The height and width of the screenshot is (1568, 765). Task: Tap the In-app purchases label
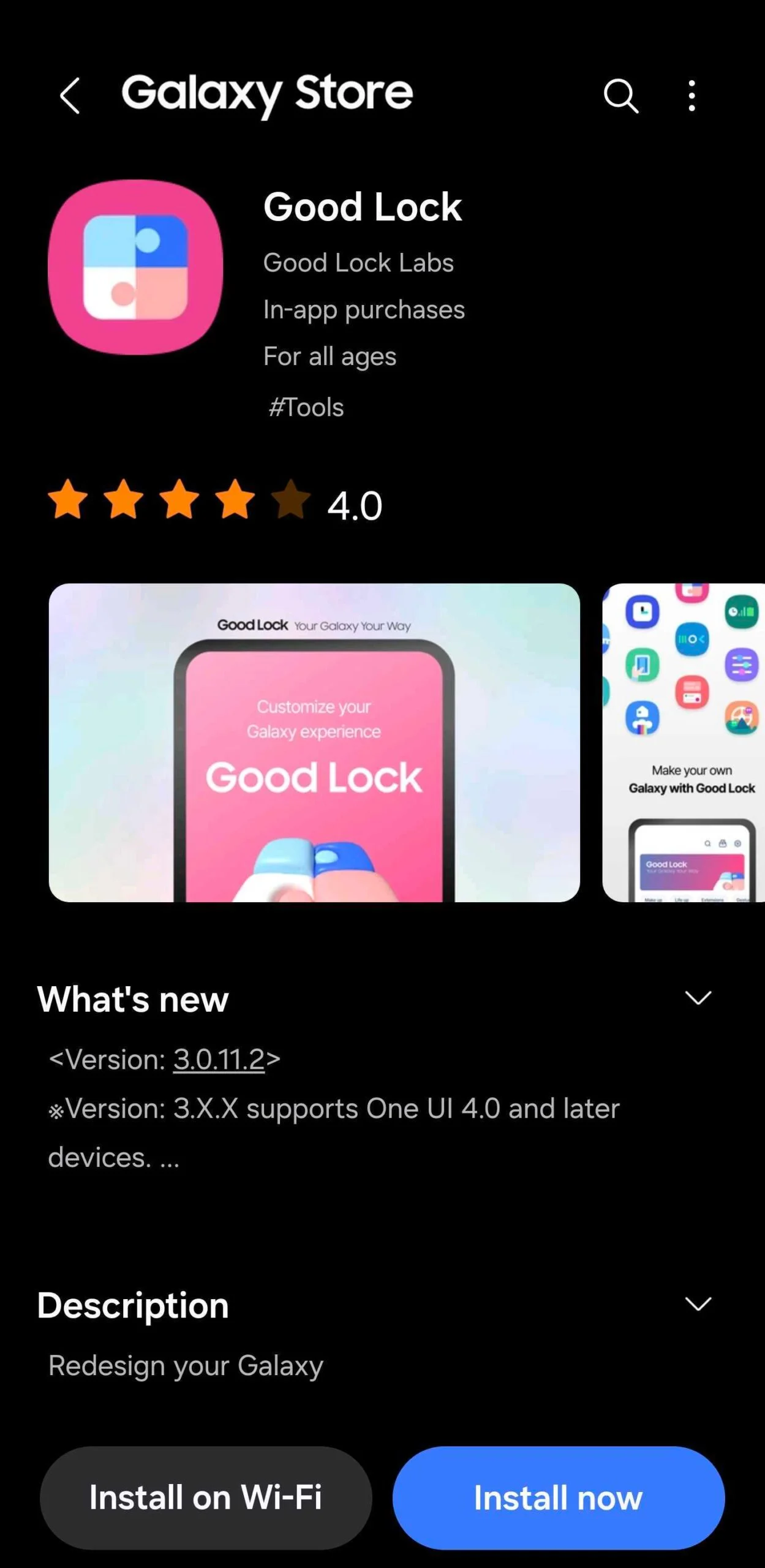tap(364, 310)
